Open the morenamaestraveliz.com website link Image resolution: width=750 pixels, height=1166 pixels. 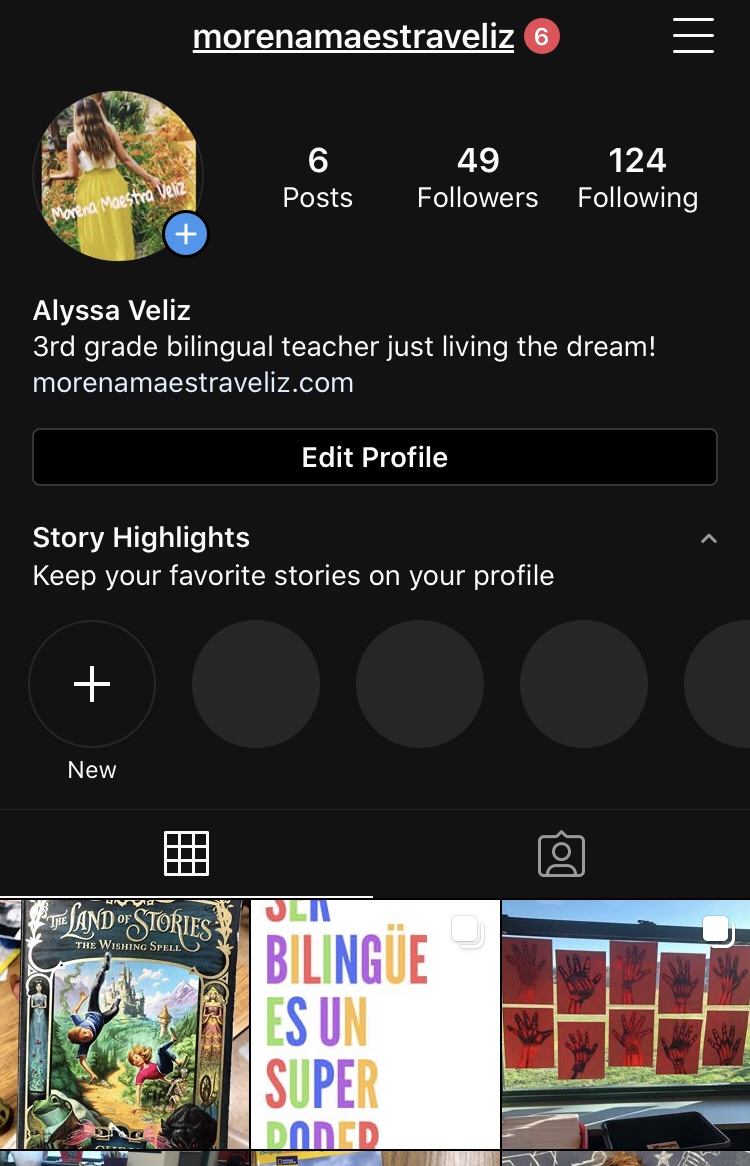click(x=193, y=383)
